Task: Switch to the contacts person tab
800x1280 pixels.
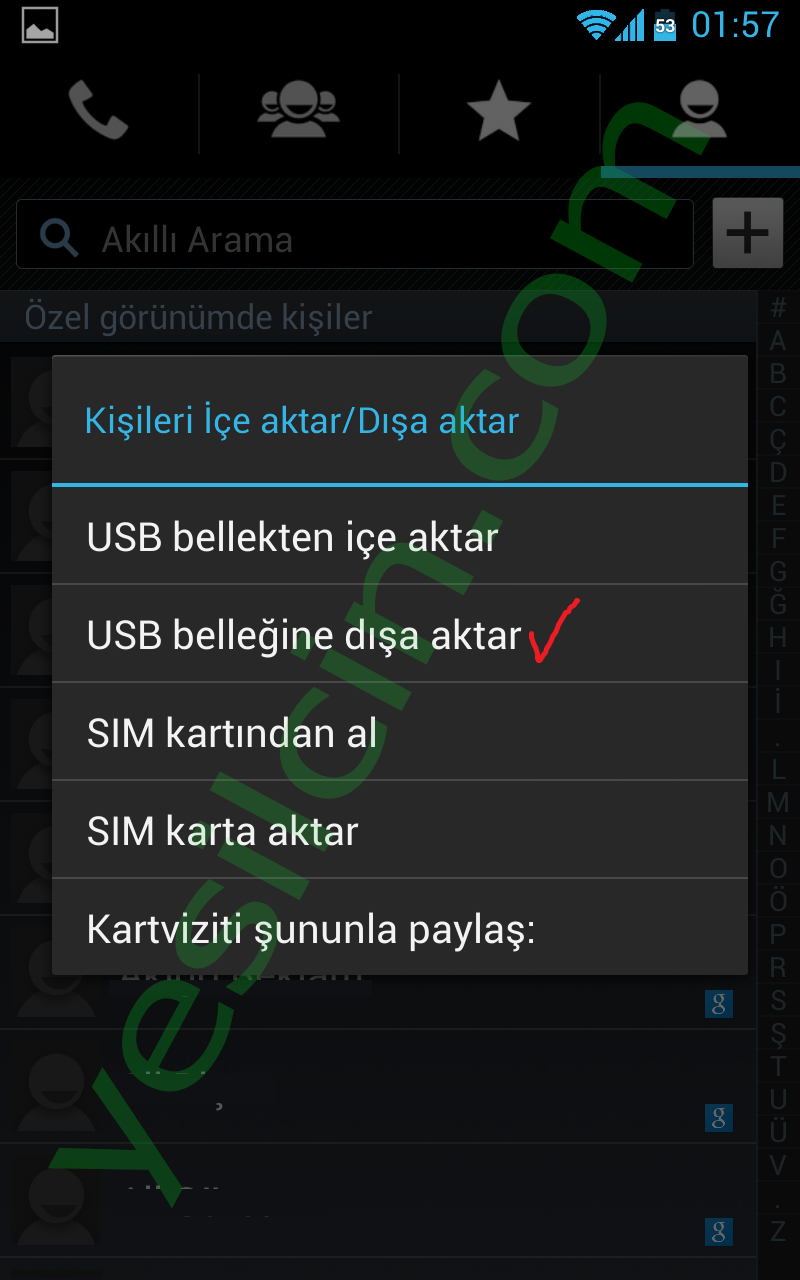Action: [x=699, y=111]
